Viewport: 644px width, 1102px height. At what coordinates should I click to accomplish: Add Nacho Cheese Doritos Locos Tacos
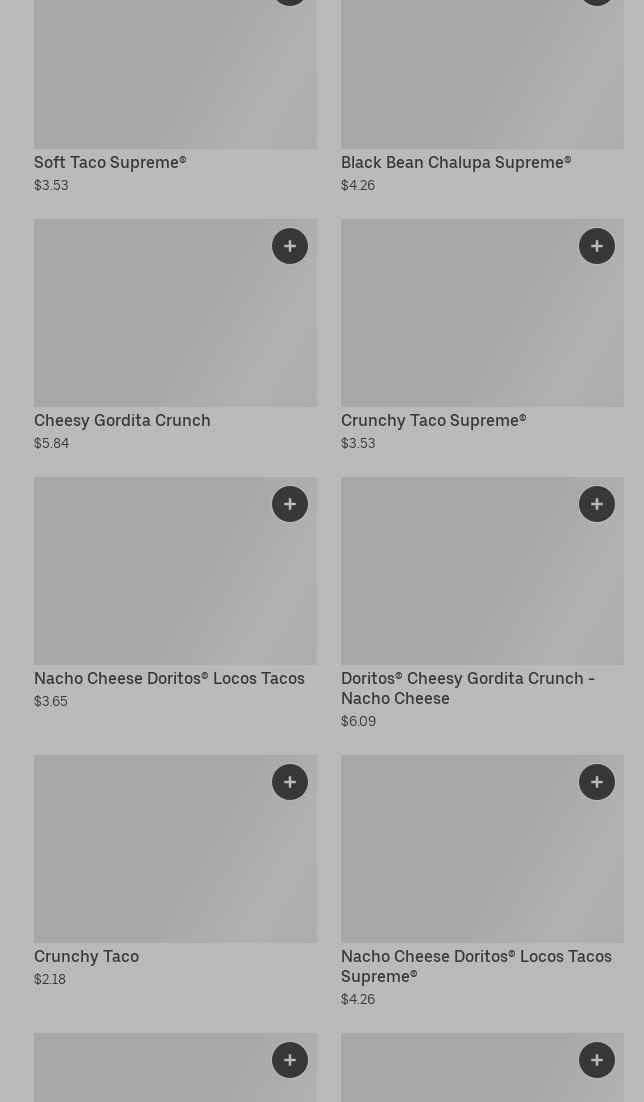coord(290,504)
